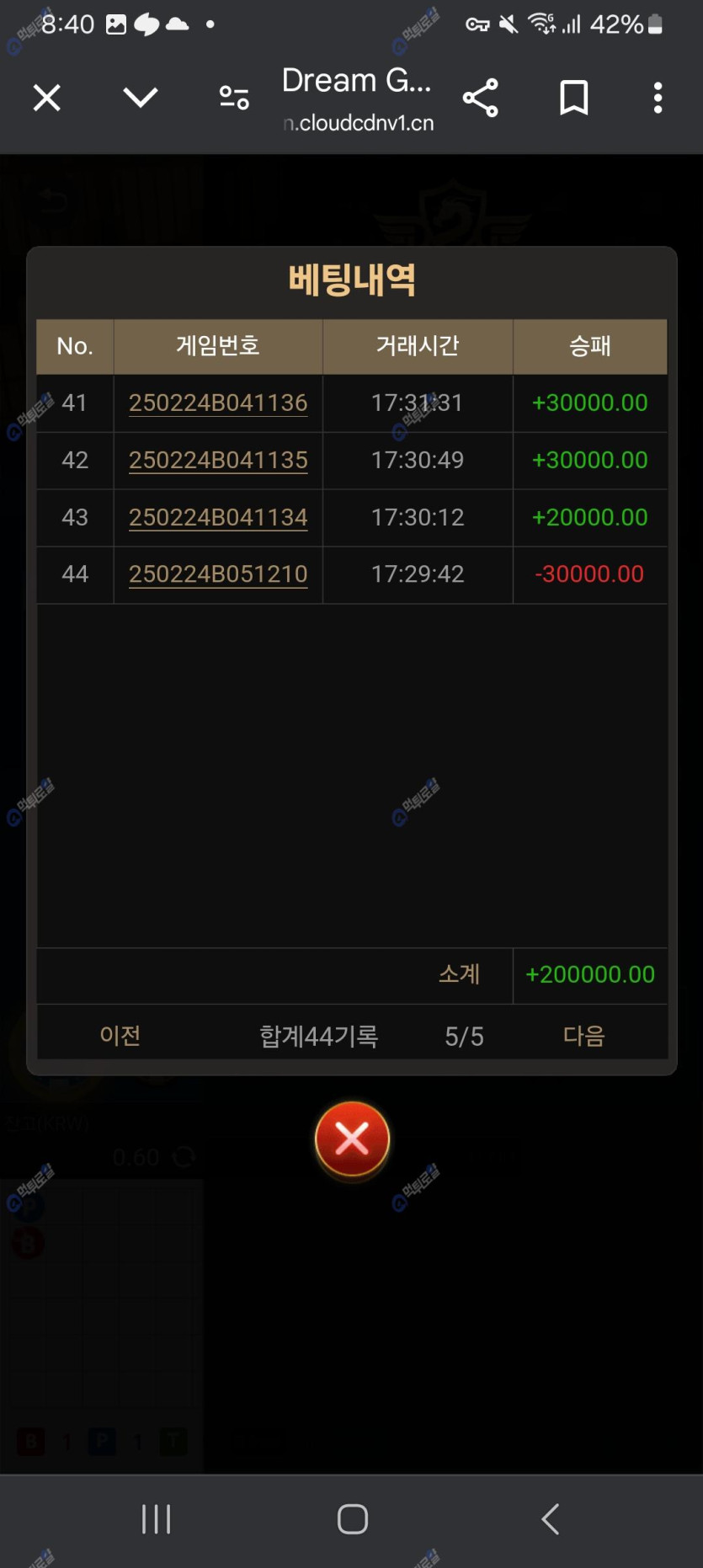
Task: Open game number 250224B051210
Action: (218, 574)
